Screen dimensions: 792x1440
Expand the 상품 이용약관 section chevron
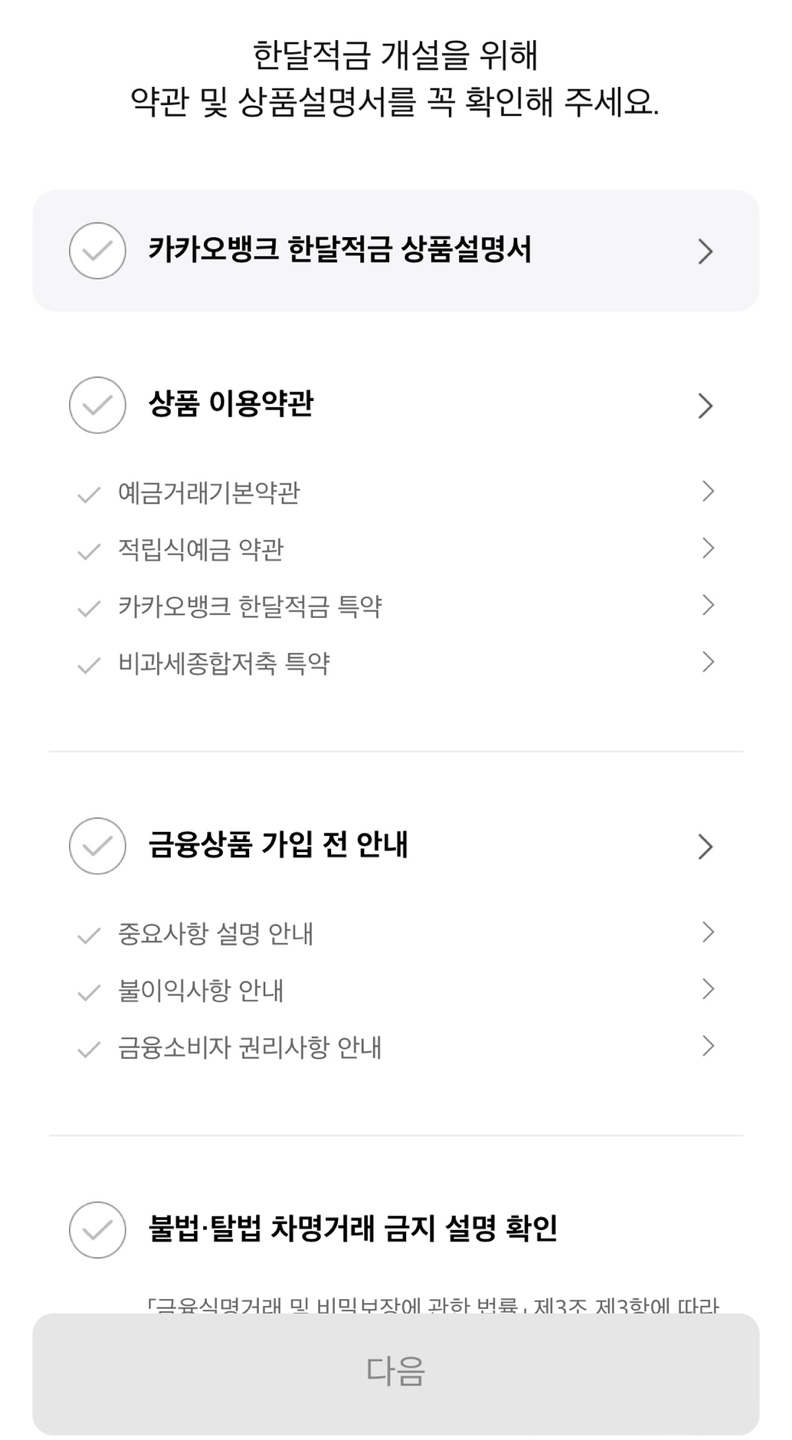705,405
